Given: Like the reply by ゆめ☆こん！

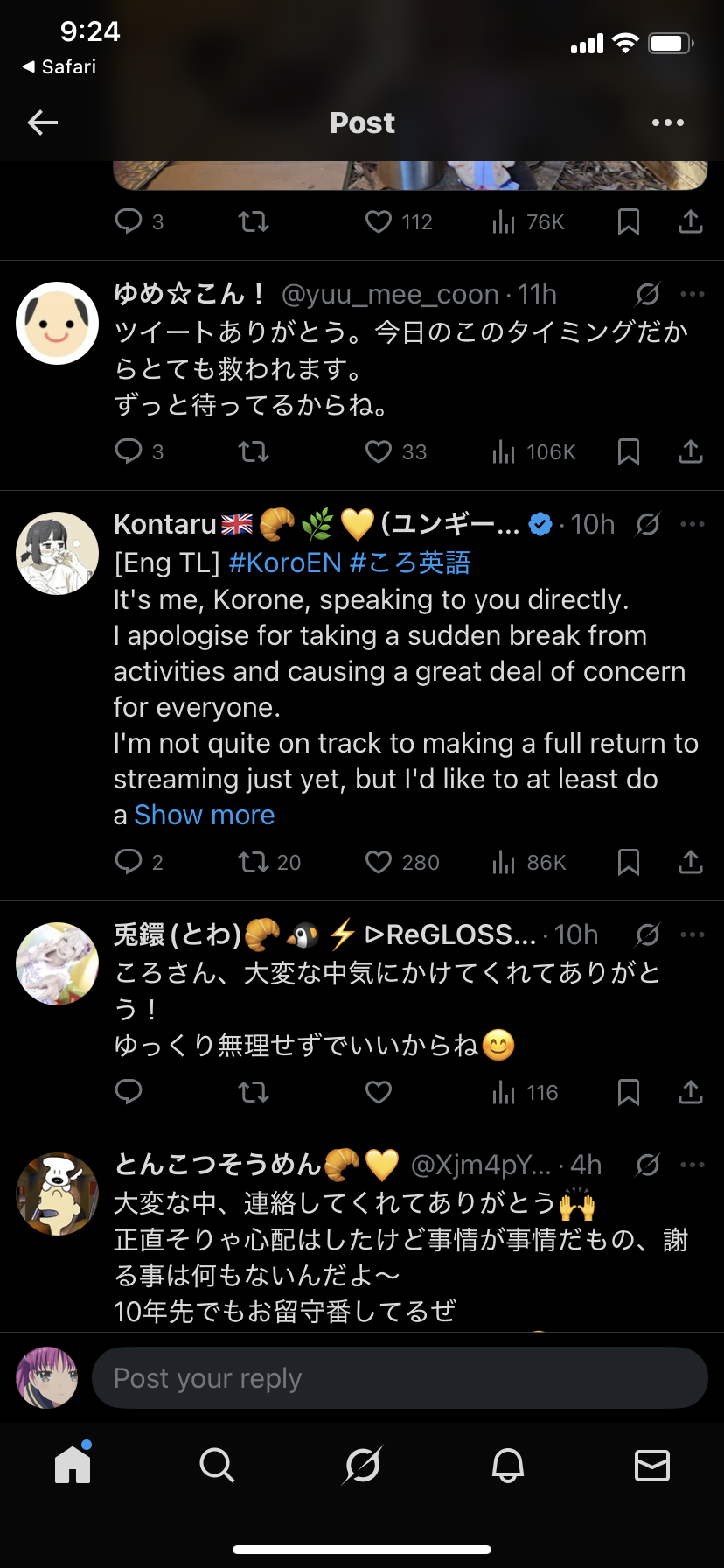Looking at the screenshot, I should click(x=379, y=451).
